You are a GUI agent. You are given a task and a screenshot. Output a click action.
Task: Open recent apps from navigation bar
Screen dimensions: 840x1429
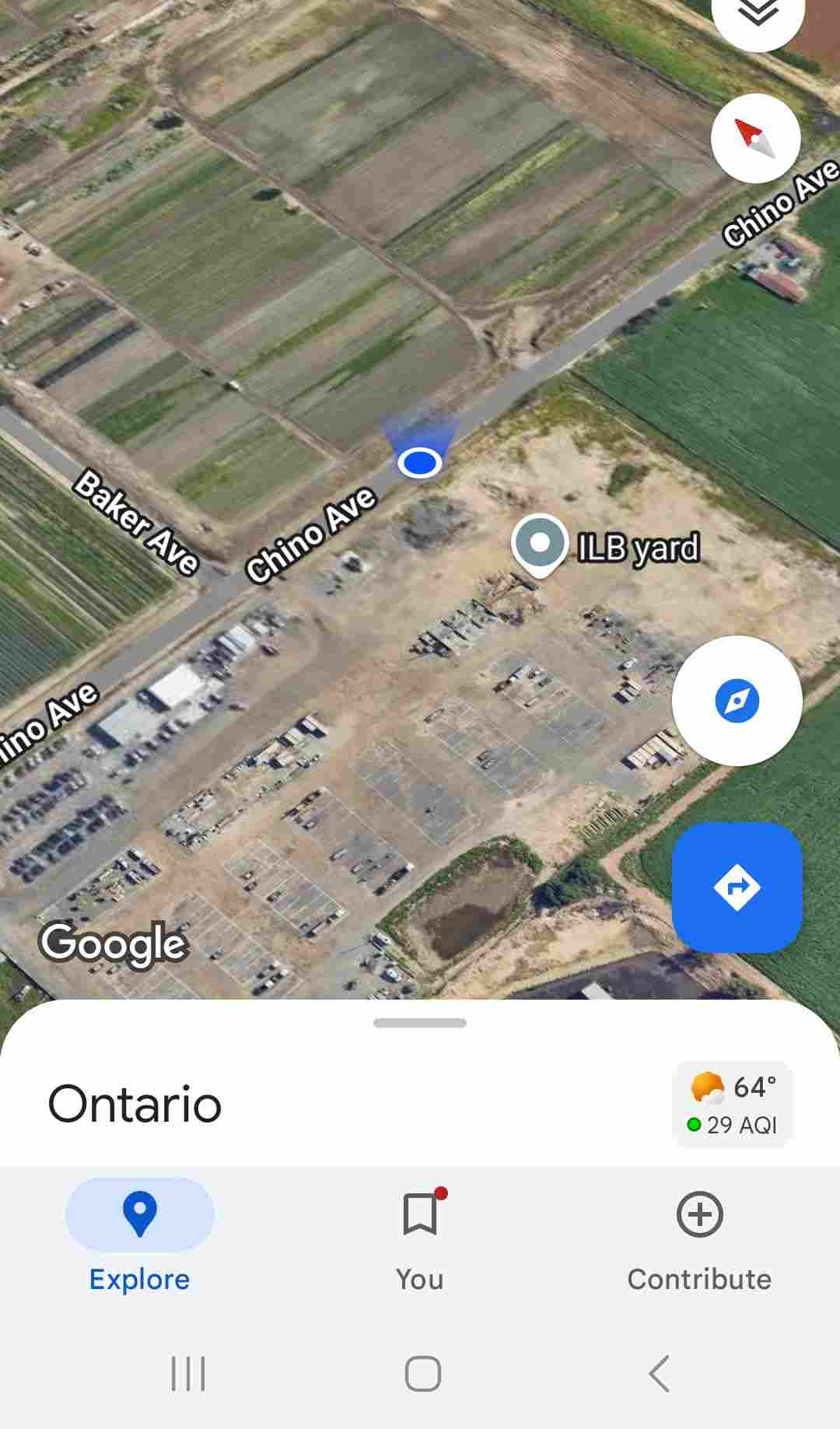point(187,1374)
